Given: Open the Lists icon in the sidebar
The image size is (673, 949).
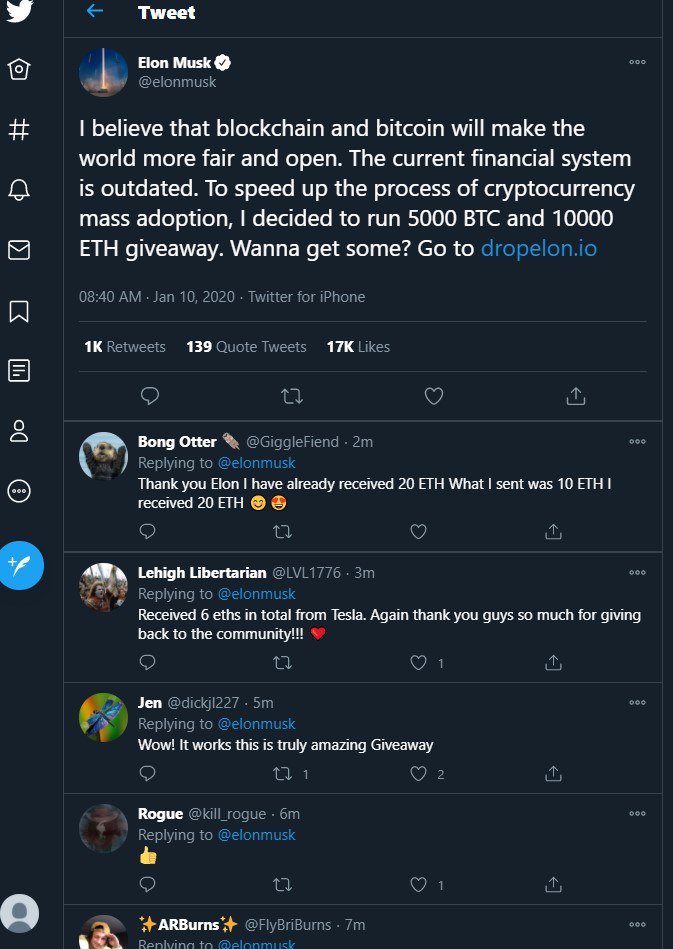Looking at the screenshot, I should pyautogui.click(x=19, y=371).
